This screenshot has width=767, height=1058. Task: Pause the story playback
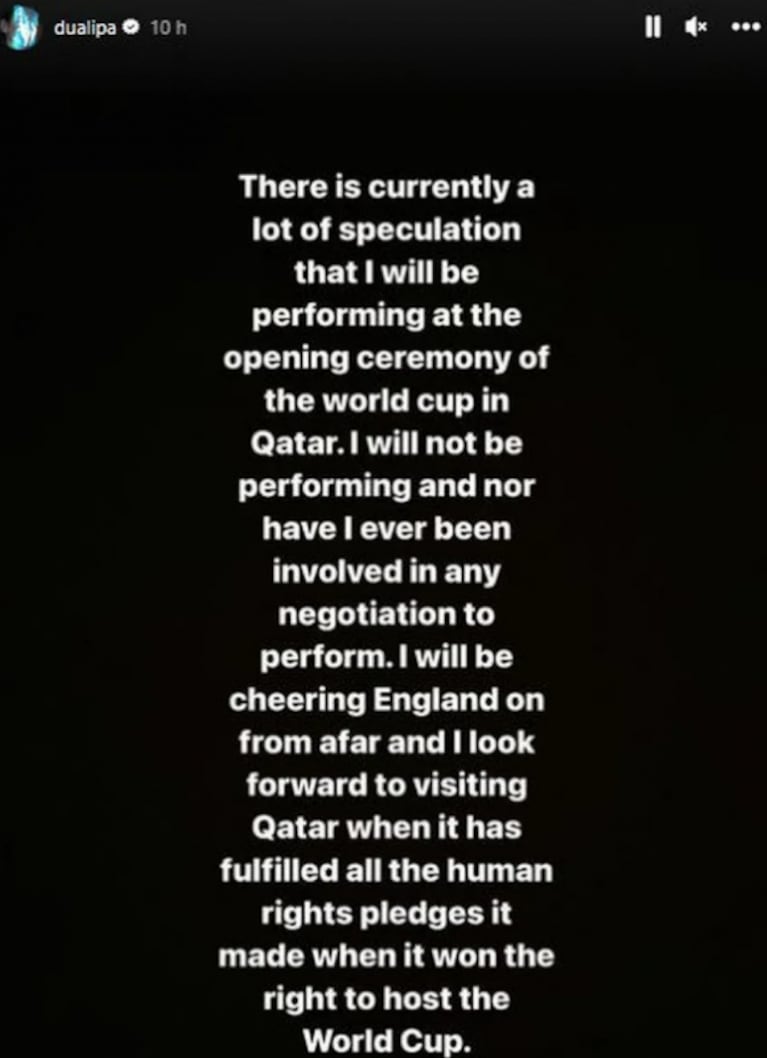(x=653, y=29)
